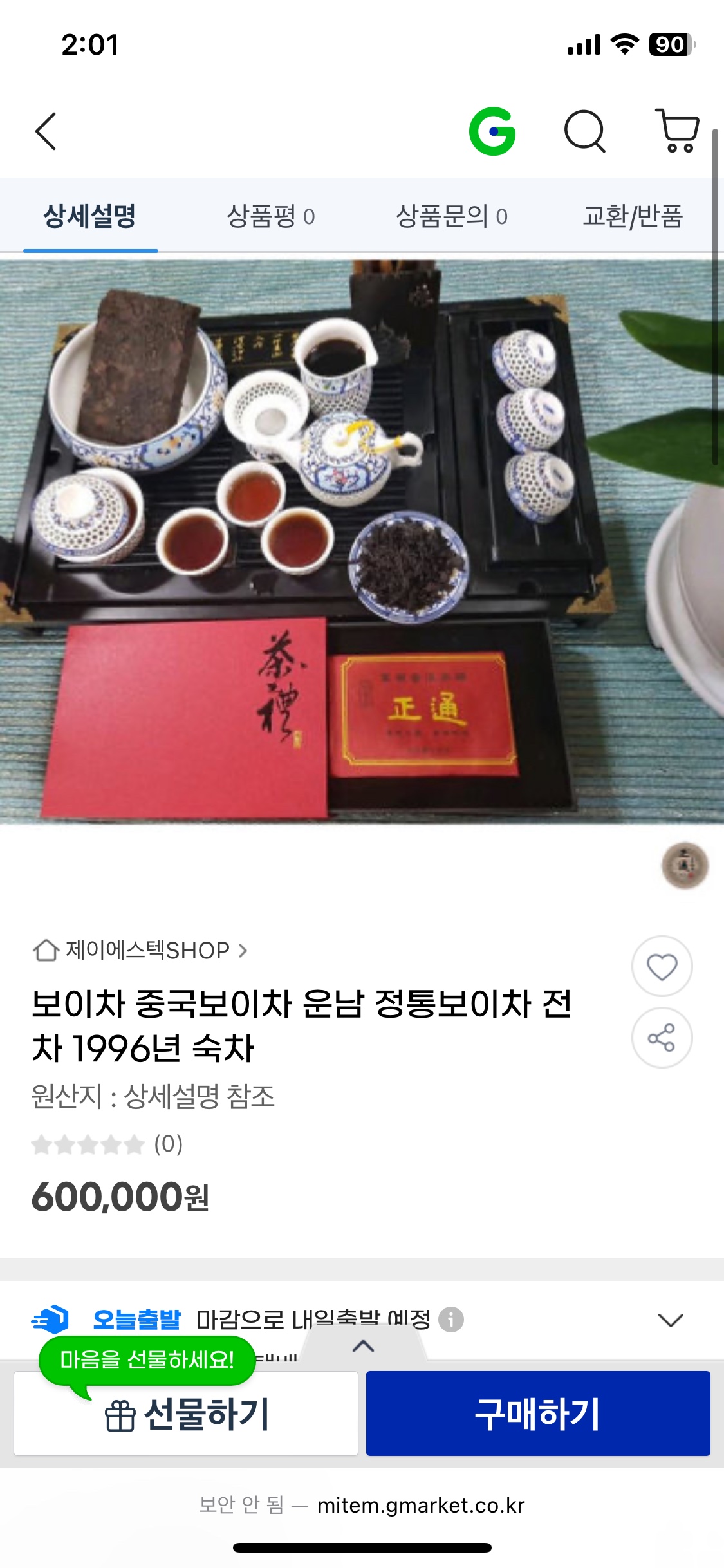Viewport: 724px width, 1568px height.
Task: Add this tea to wishlist with heart
Action: coord(662,966)
